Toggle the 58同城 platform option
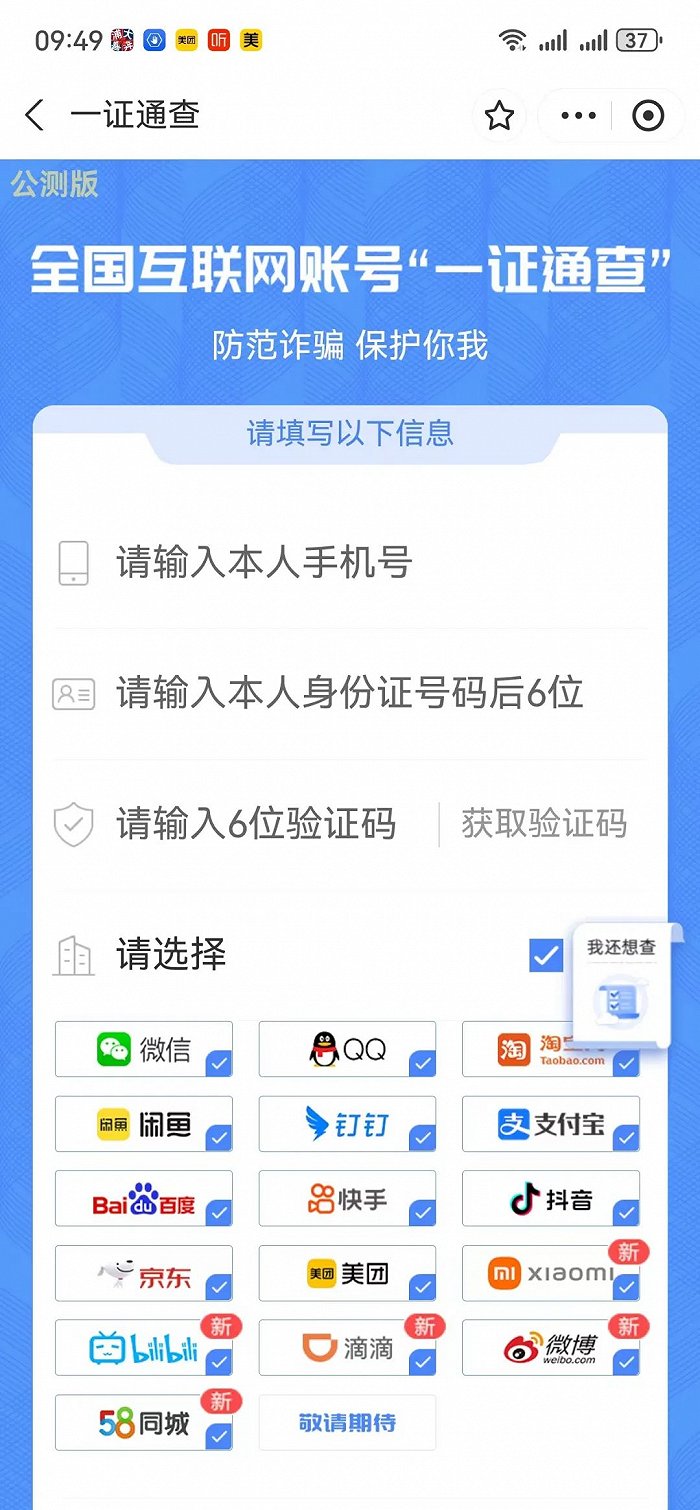 coord(144,1423)
